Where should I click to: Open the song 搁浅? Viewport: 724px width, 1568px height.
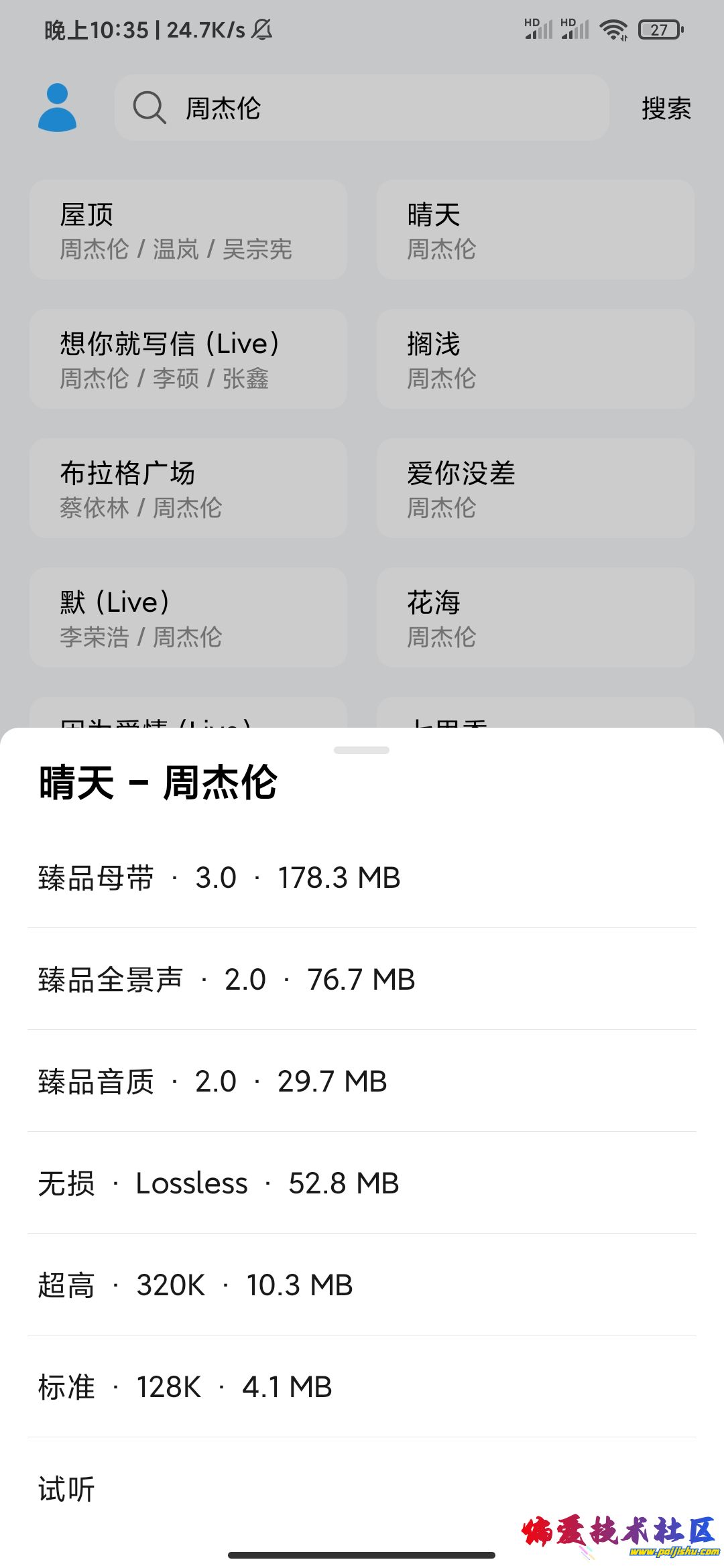coord(535,358)
